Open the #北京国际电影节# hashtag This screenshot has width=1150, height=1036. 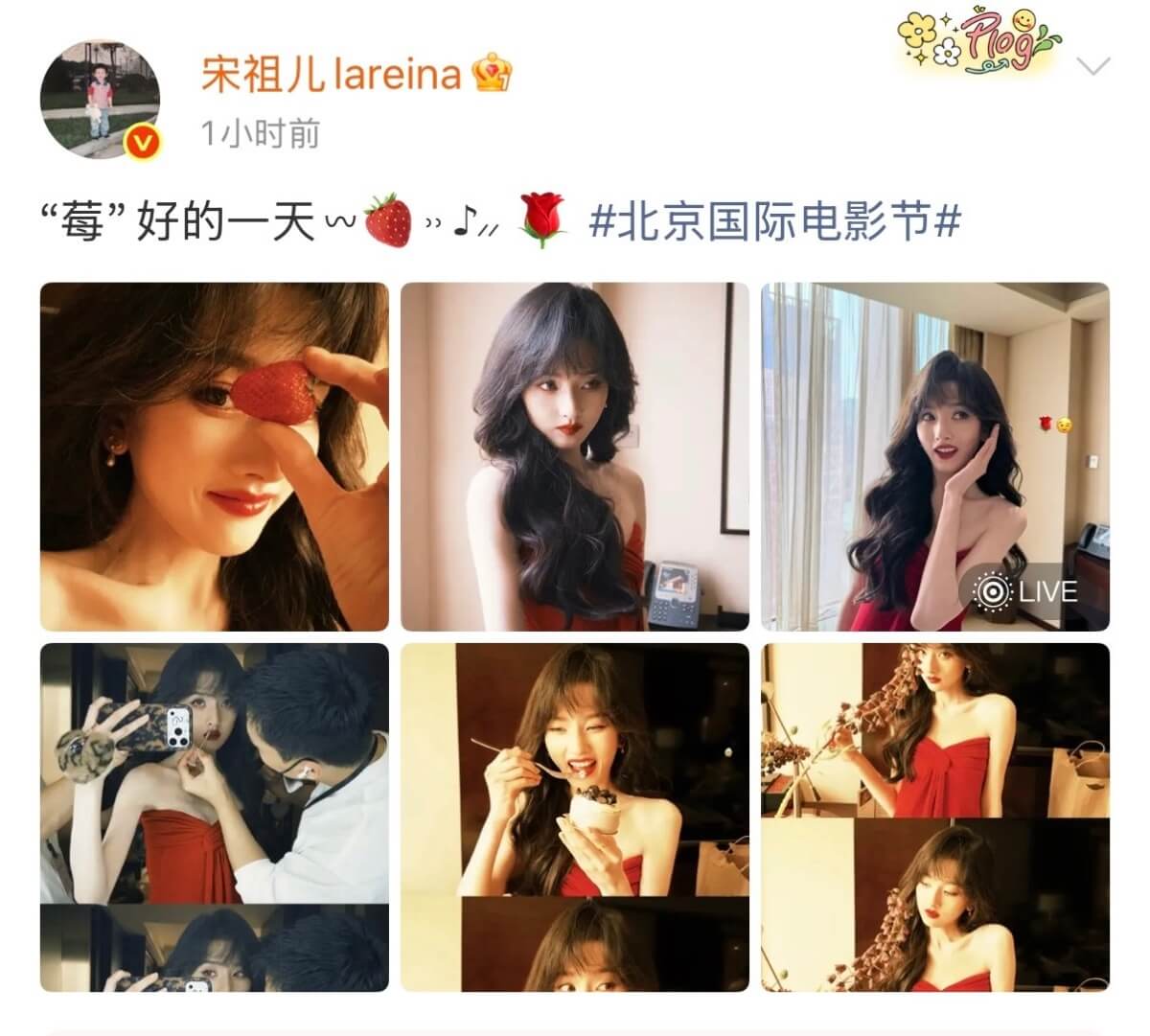click(x=773, y=223)
